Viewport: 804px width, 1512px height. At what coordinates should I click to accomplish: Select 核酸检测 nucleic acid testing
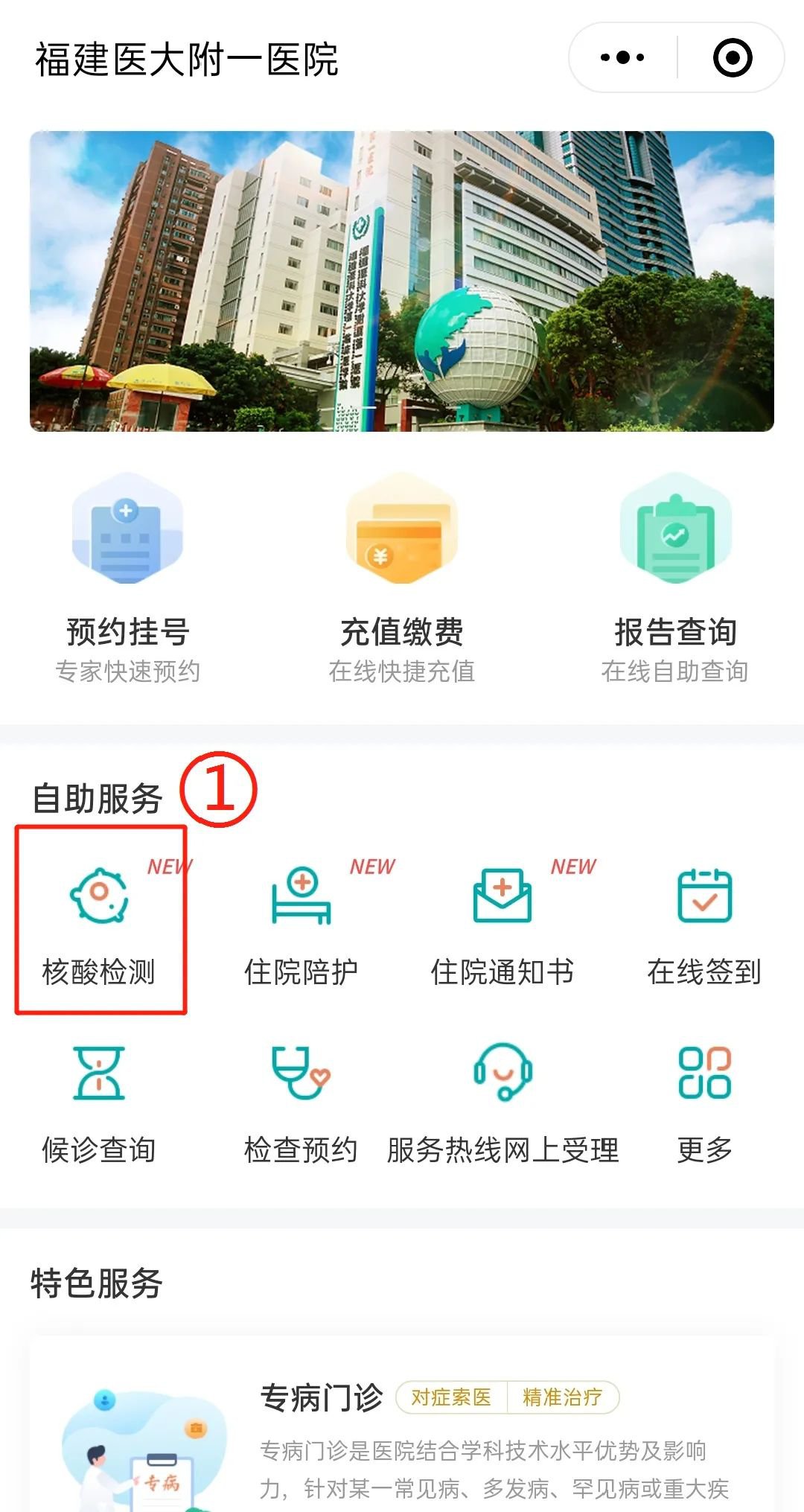pos(99,923)
